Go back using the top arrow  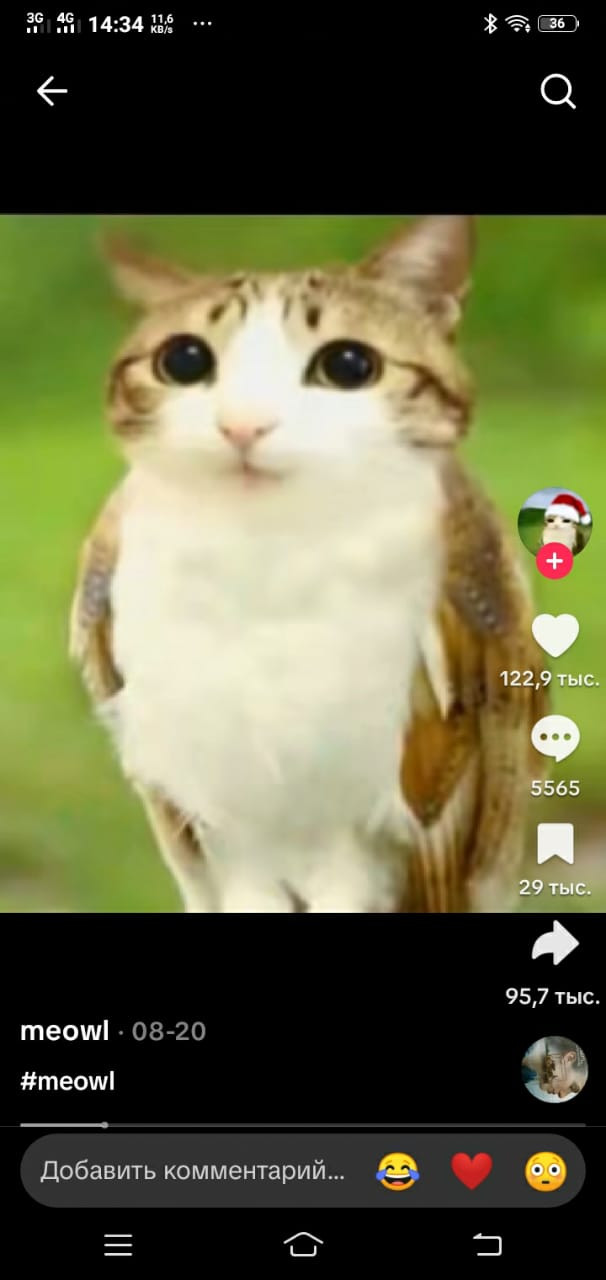tap(52, 91)
